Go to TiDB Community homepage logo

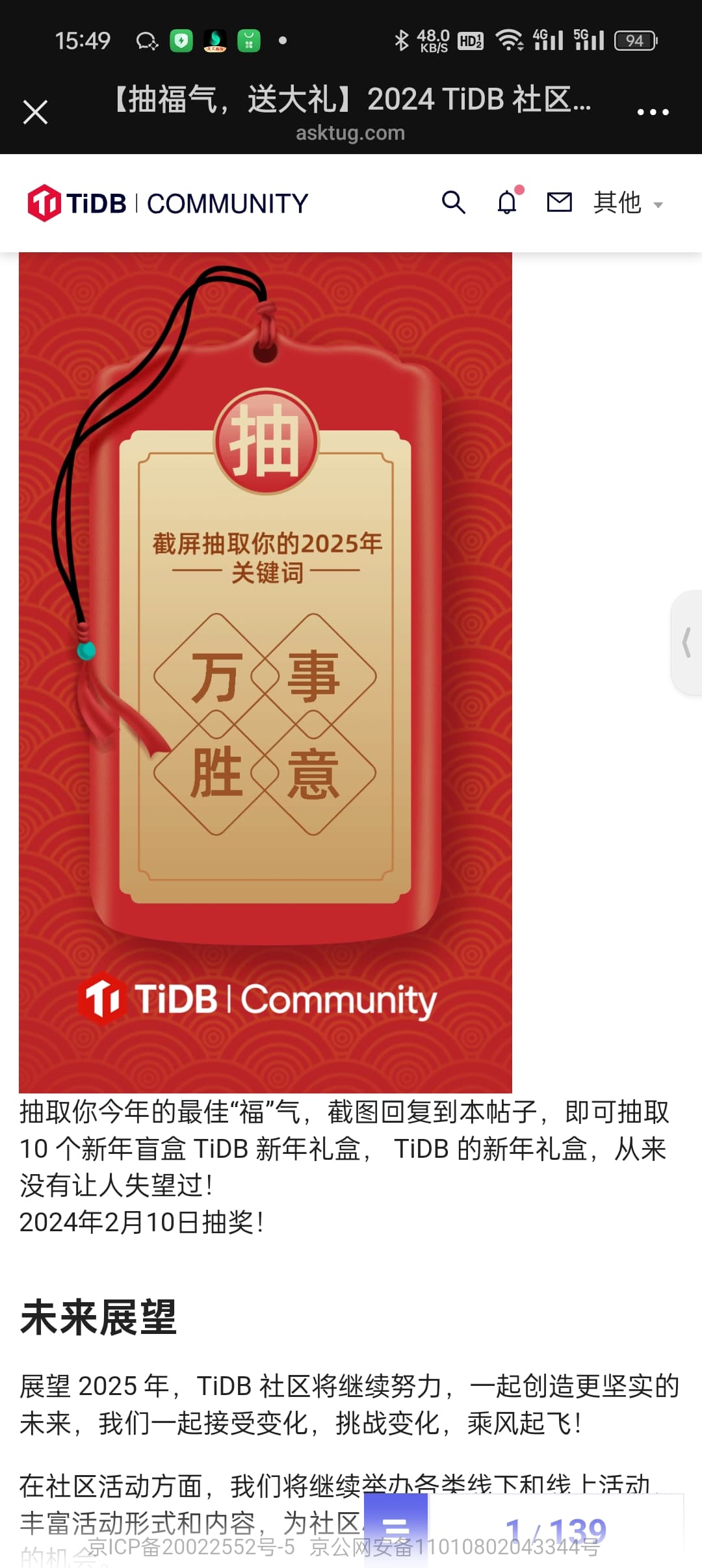[168, 203]
